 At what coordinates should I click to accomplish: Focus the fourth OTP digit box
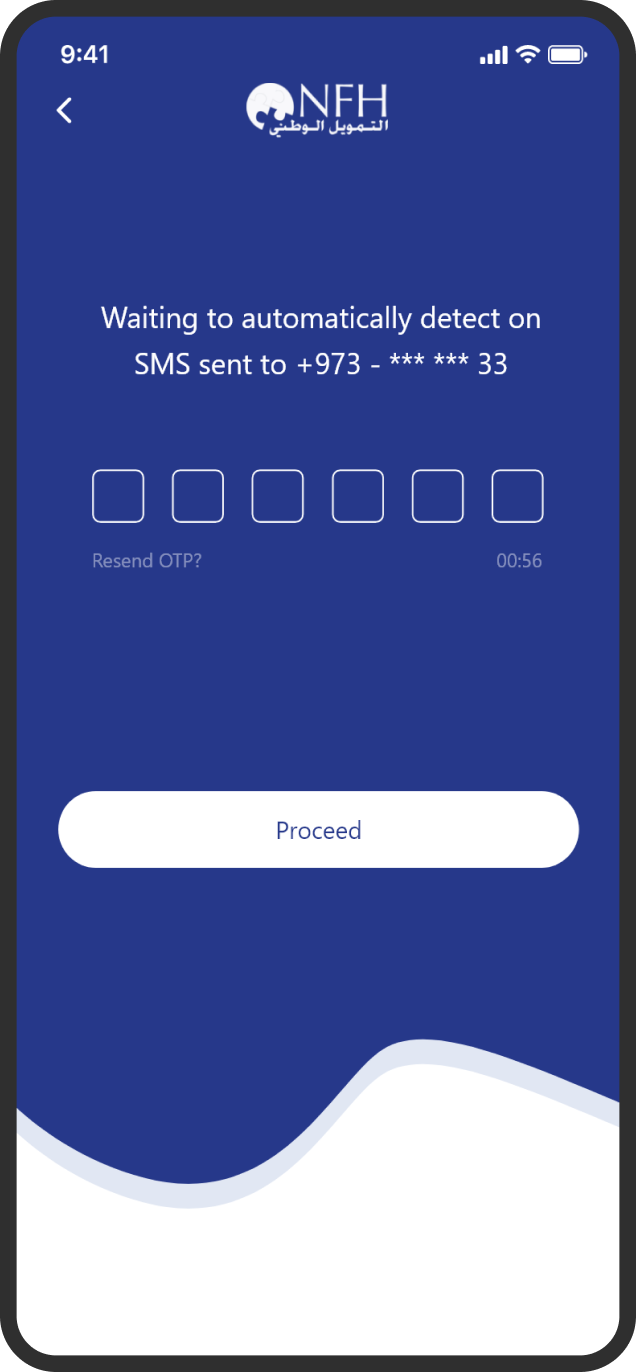point(358,496)
